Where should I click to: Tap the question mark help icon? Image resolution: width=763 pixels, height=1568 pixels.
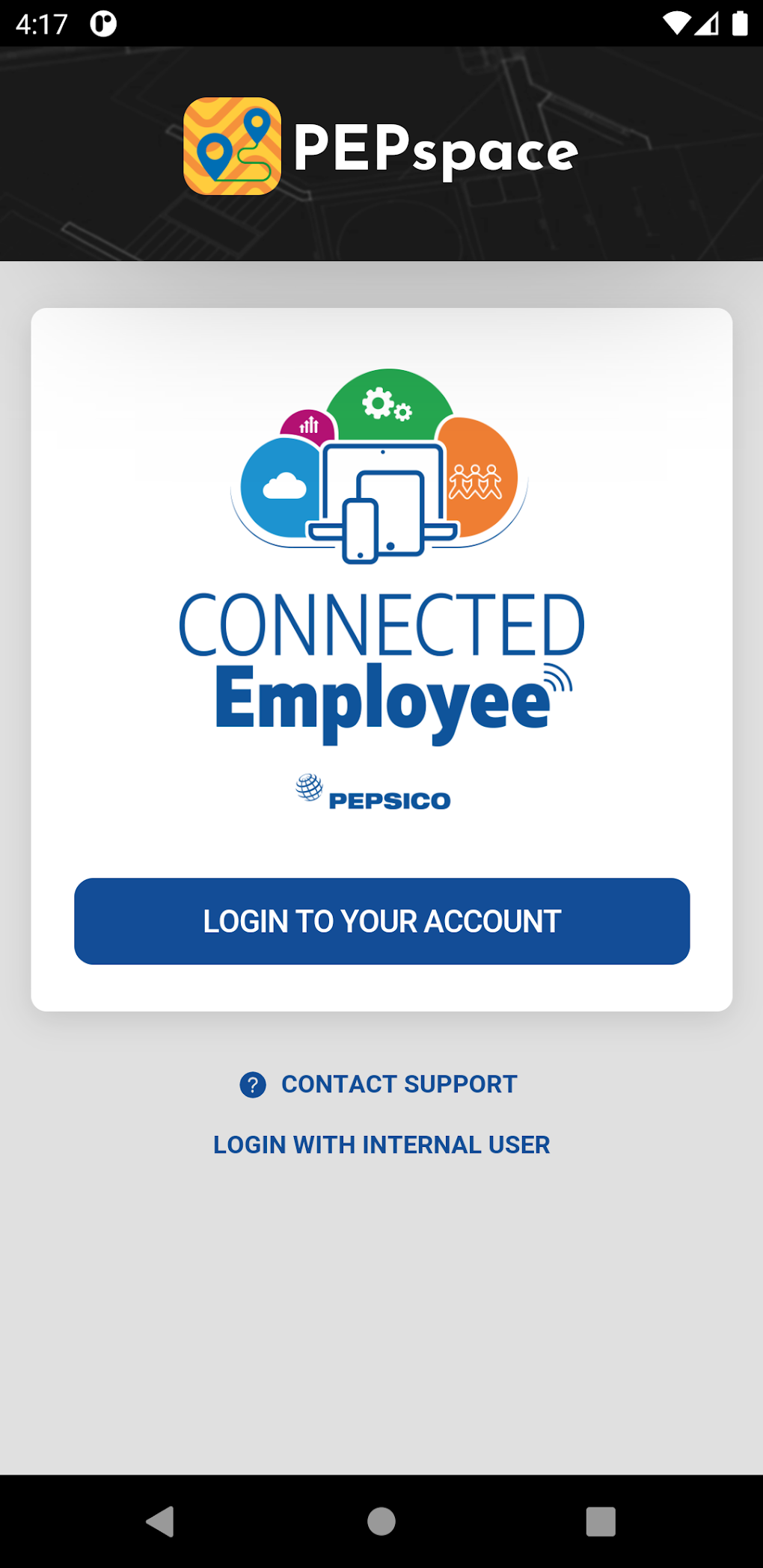(x=252, y=1085)
